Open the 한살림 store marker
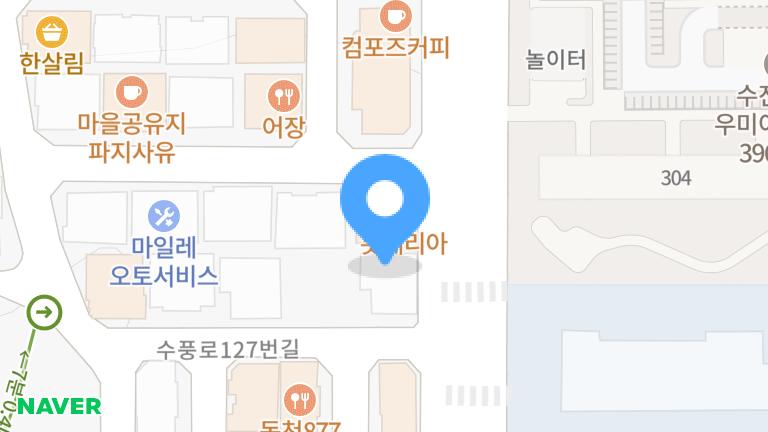 point(50,30)
